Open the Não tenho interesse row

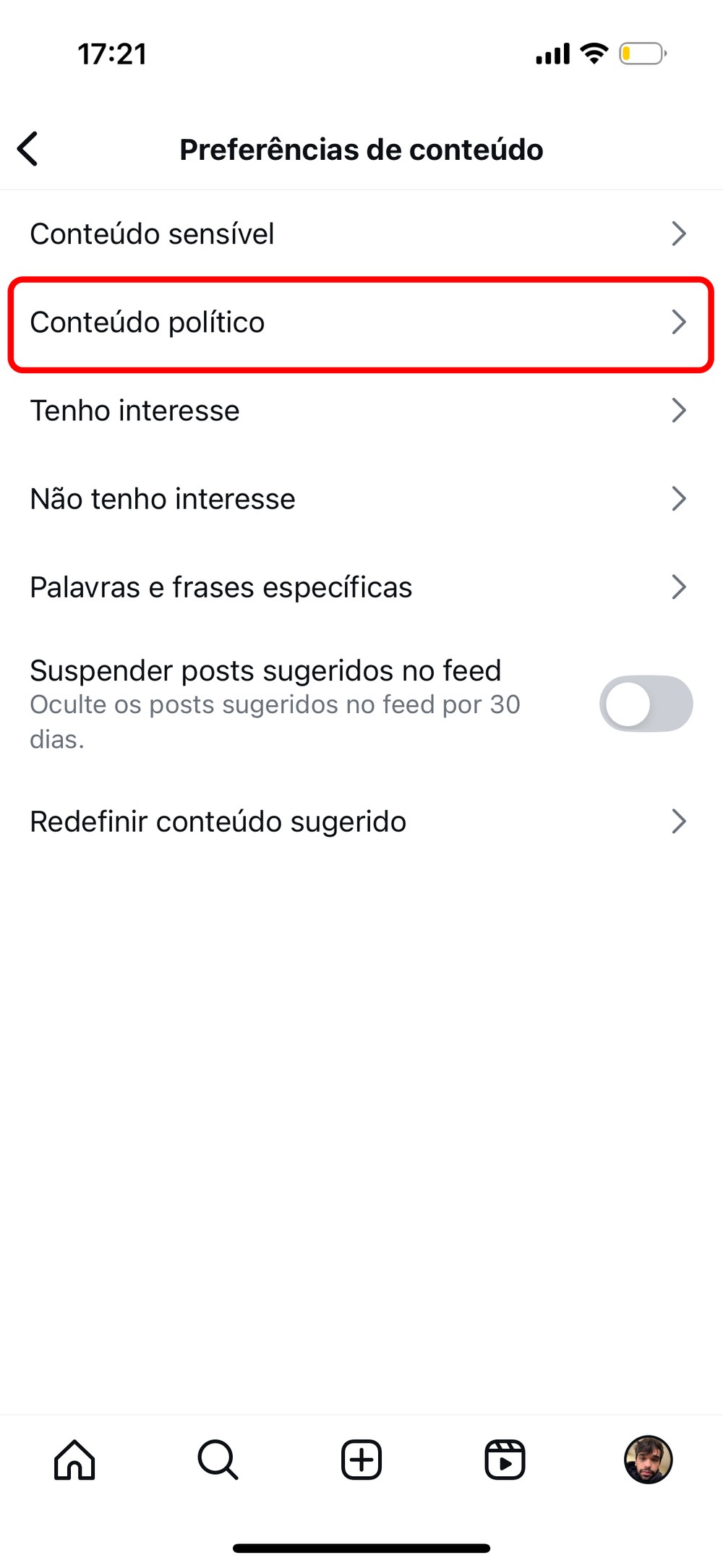coord(360,499)
